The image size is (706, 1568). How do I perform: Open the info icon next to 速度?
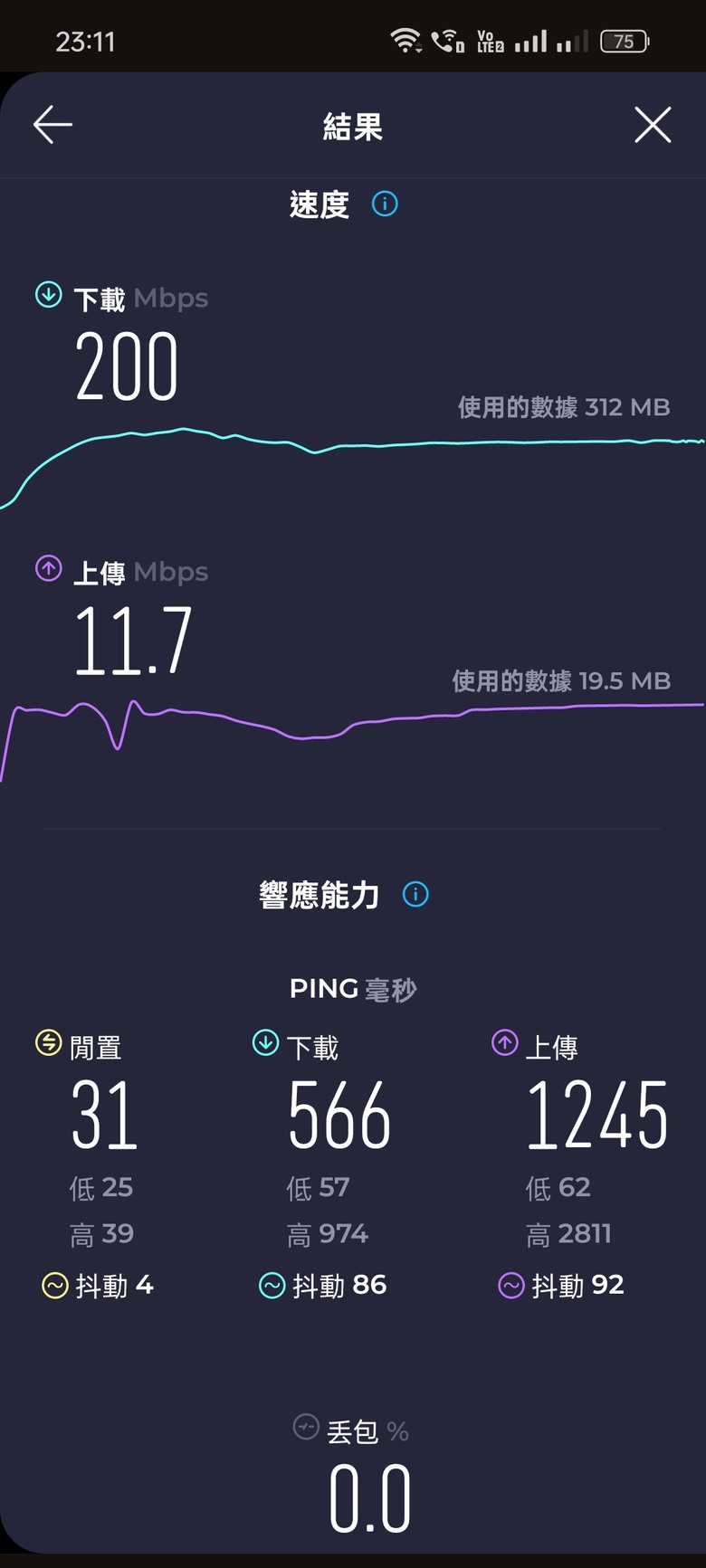click(385, 204)
